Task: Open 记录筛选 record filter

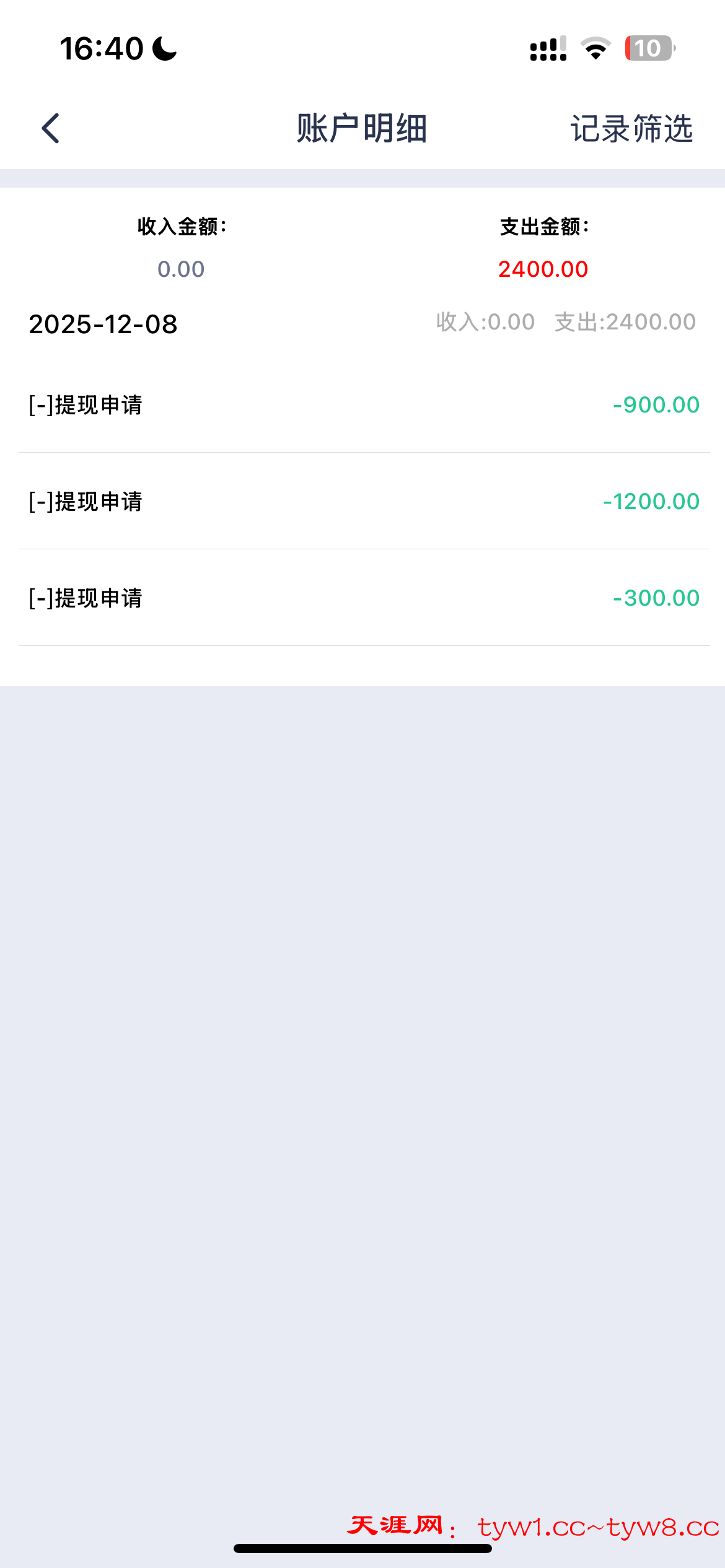Action: point(631,129)
